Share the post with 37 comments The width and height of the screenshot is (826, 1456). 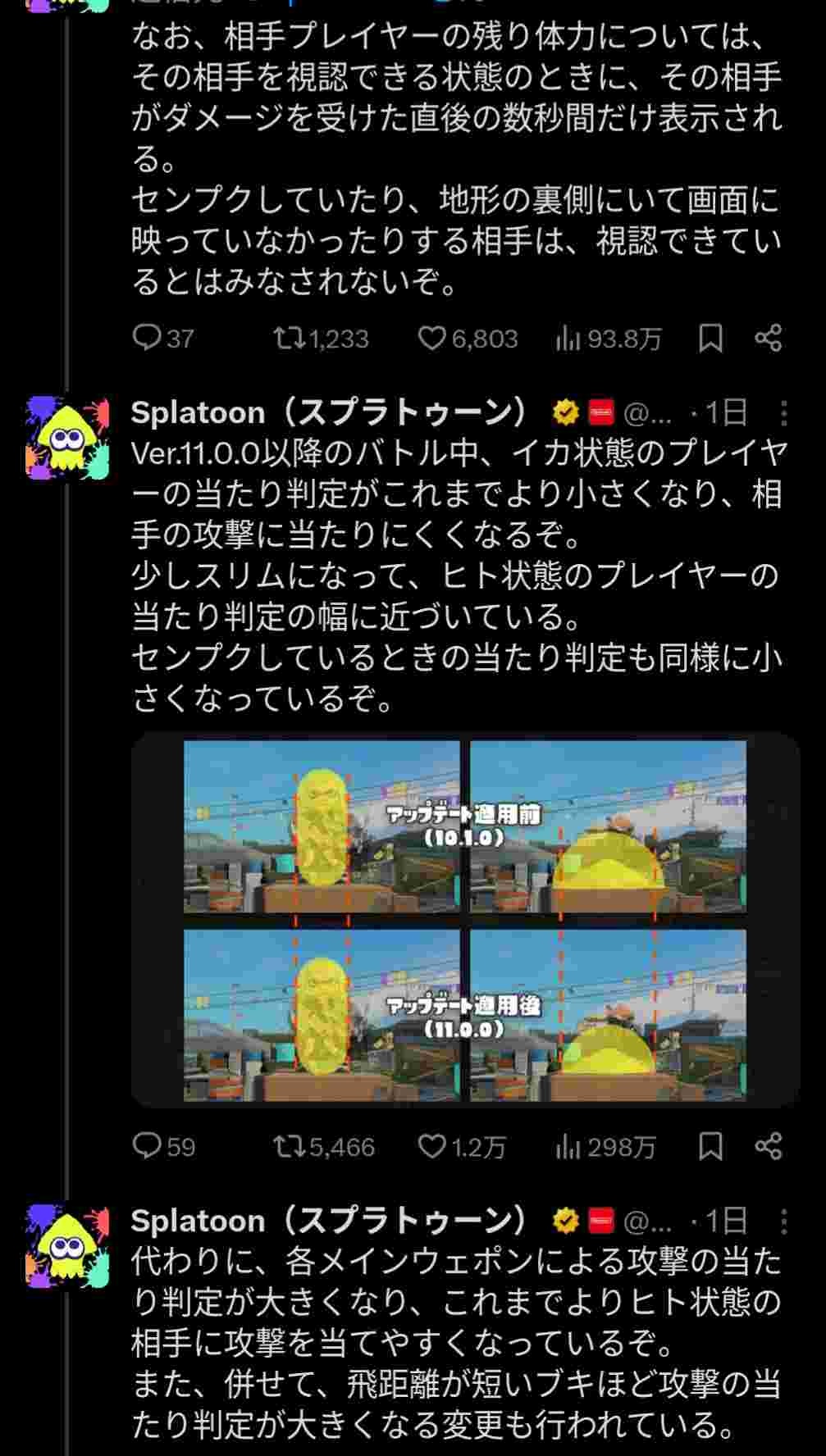pyautogui.click(x=769, y=339)
